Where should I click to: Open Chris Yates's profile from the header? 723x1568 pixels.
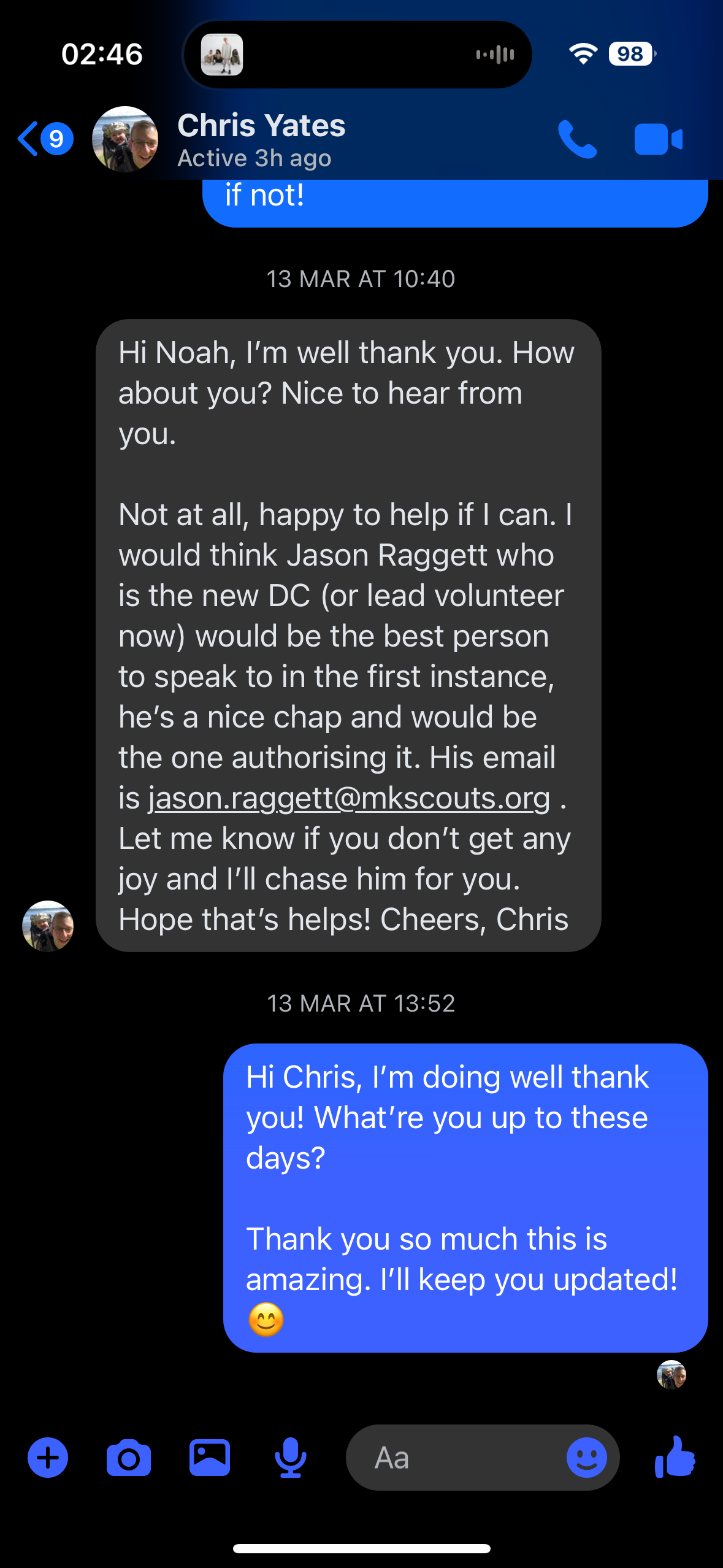[261, 139]
